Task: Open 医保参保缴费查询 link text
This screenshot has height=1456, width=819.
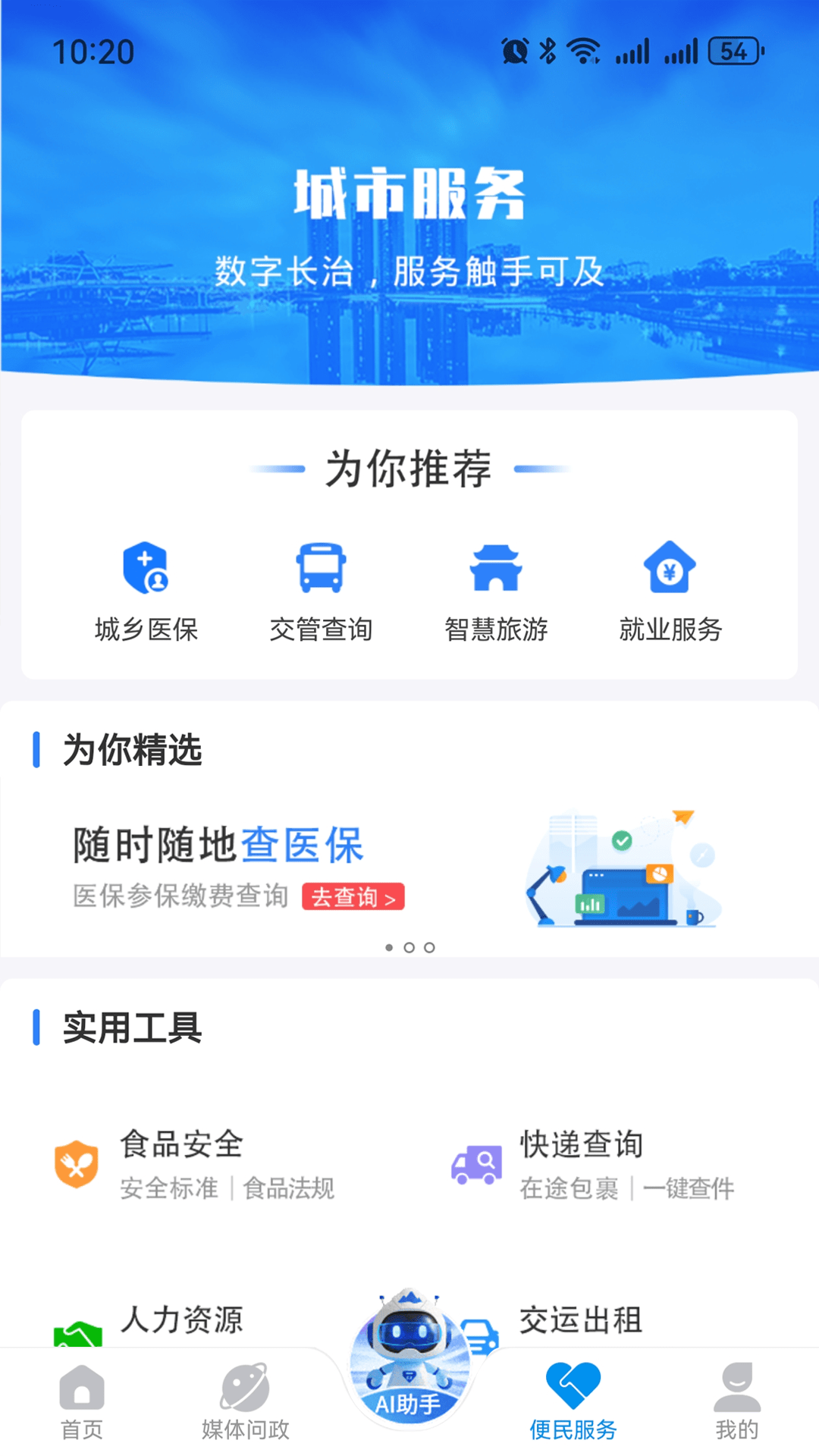Action: pyautogui.click(x=179, y=896)
